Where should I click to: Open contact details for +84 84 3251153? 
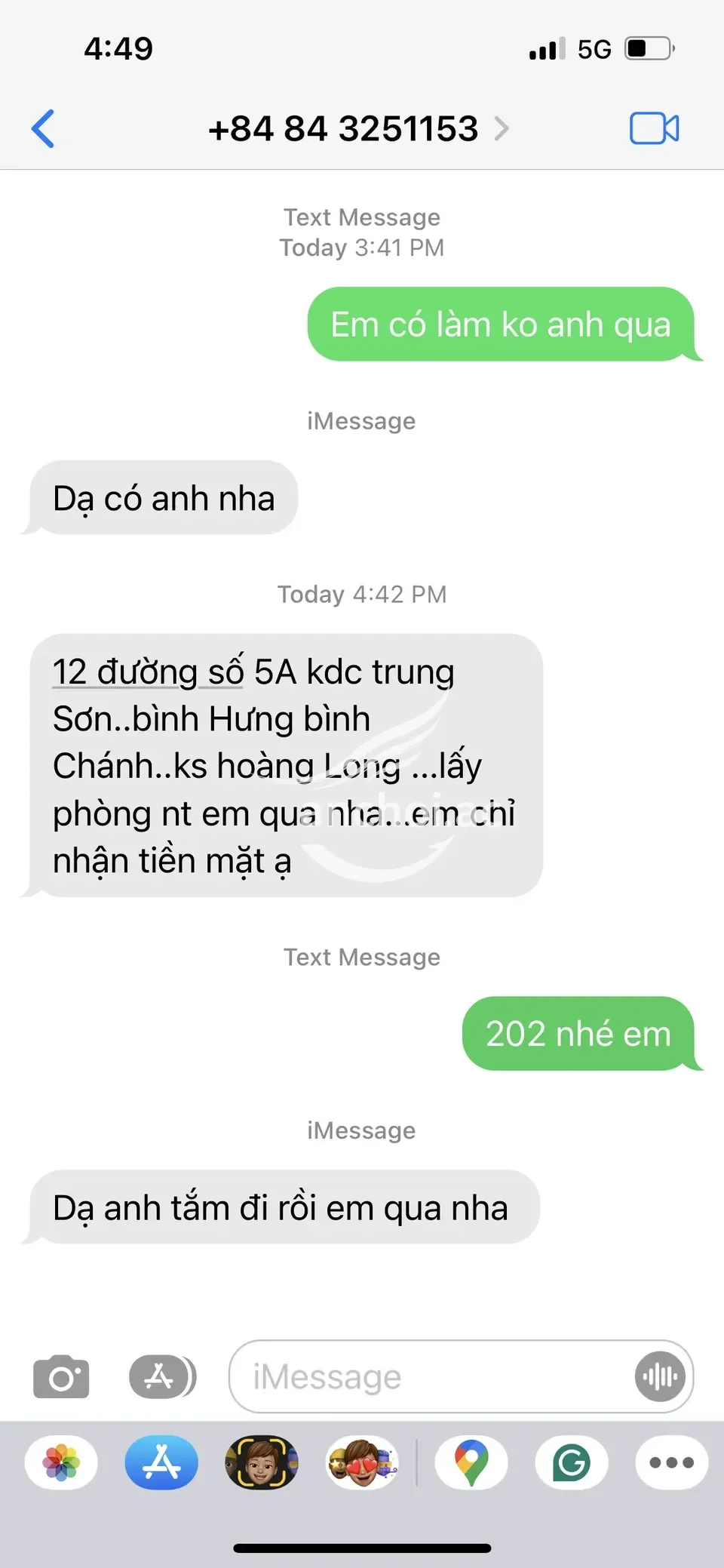[359, 128]
